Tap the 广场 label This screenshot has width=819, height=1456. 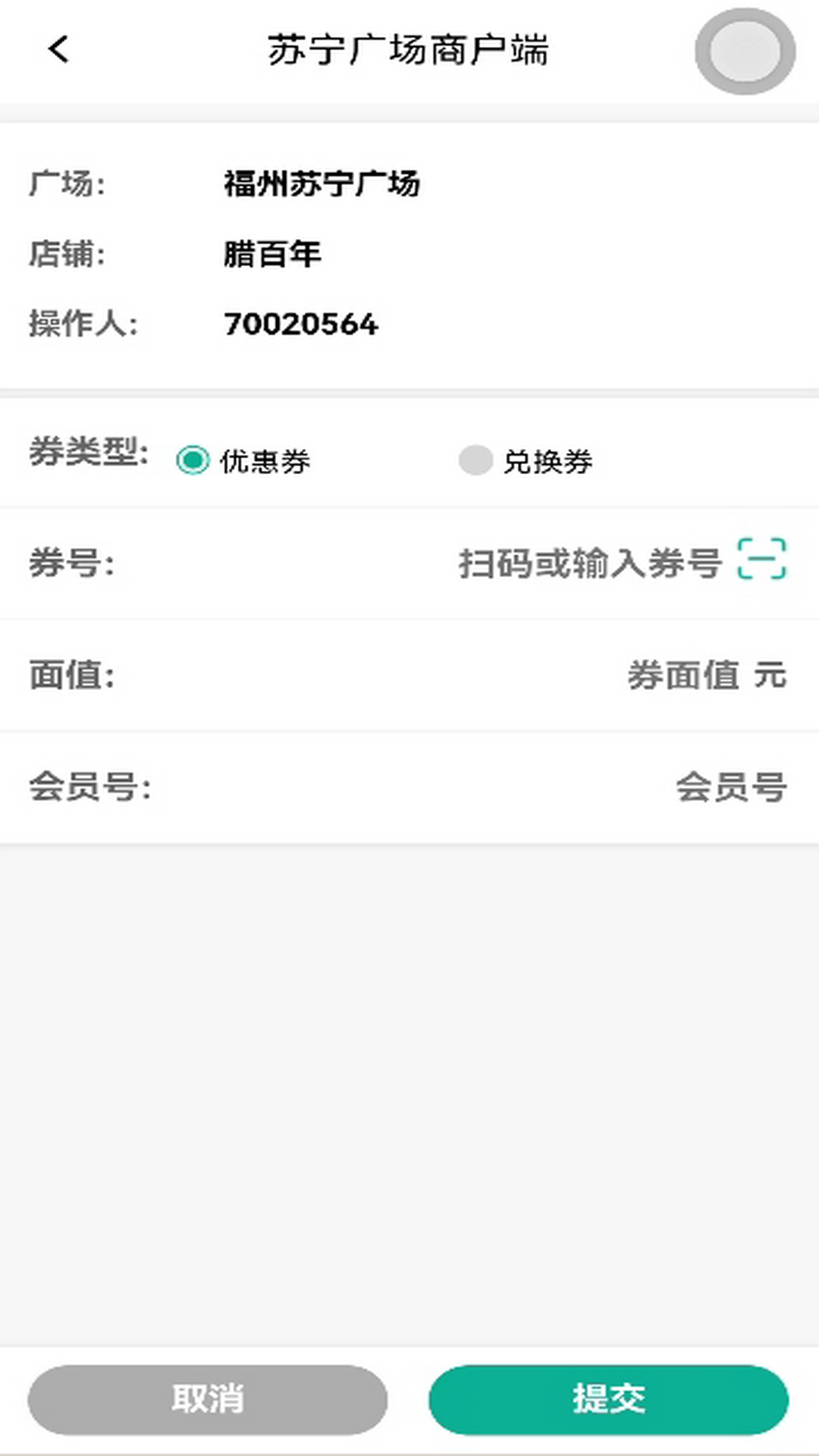(68, 182)
